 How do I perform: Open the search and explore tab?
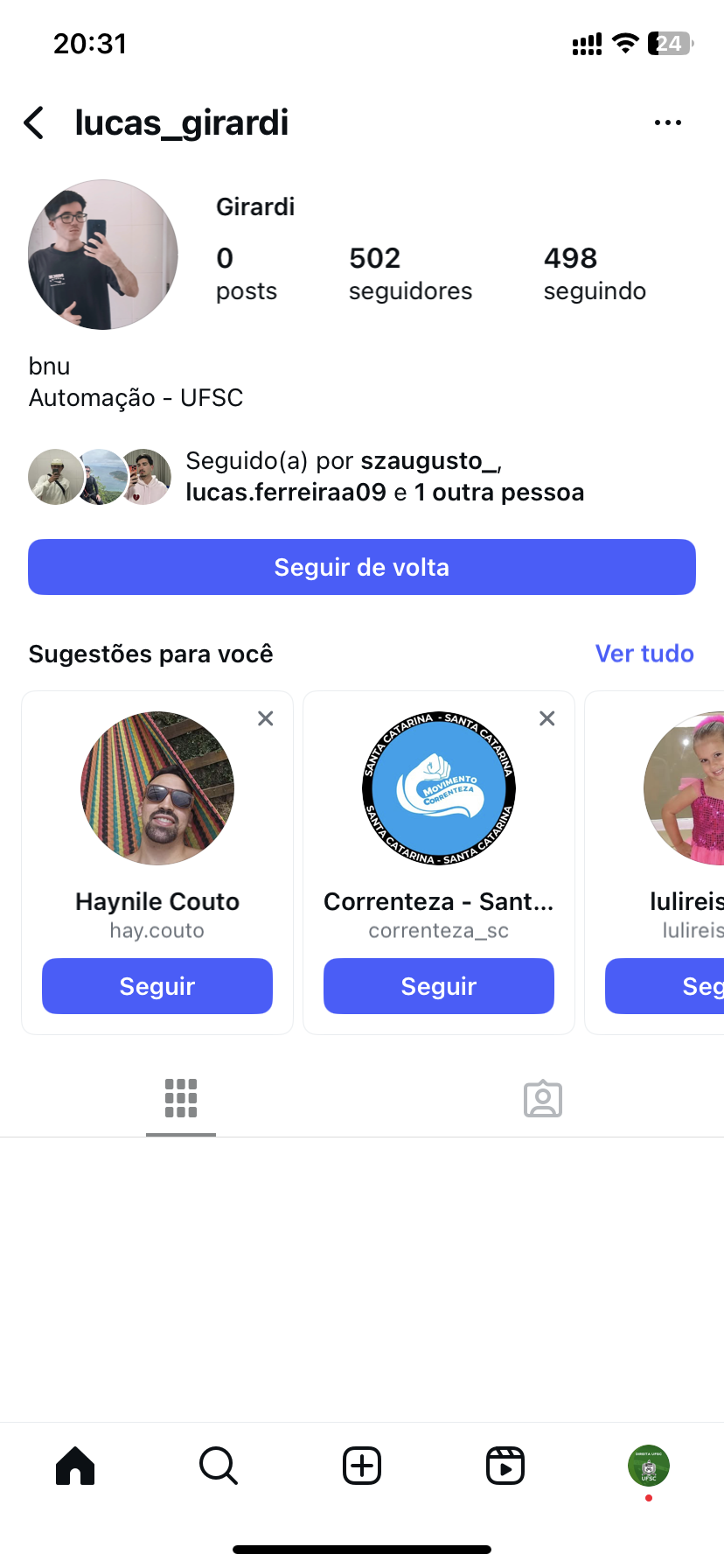(x=219, y=1466)
